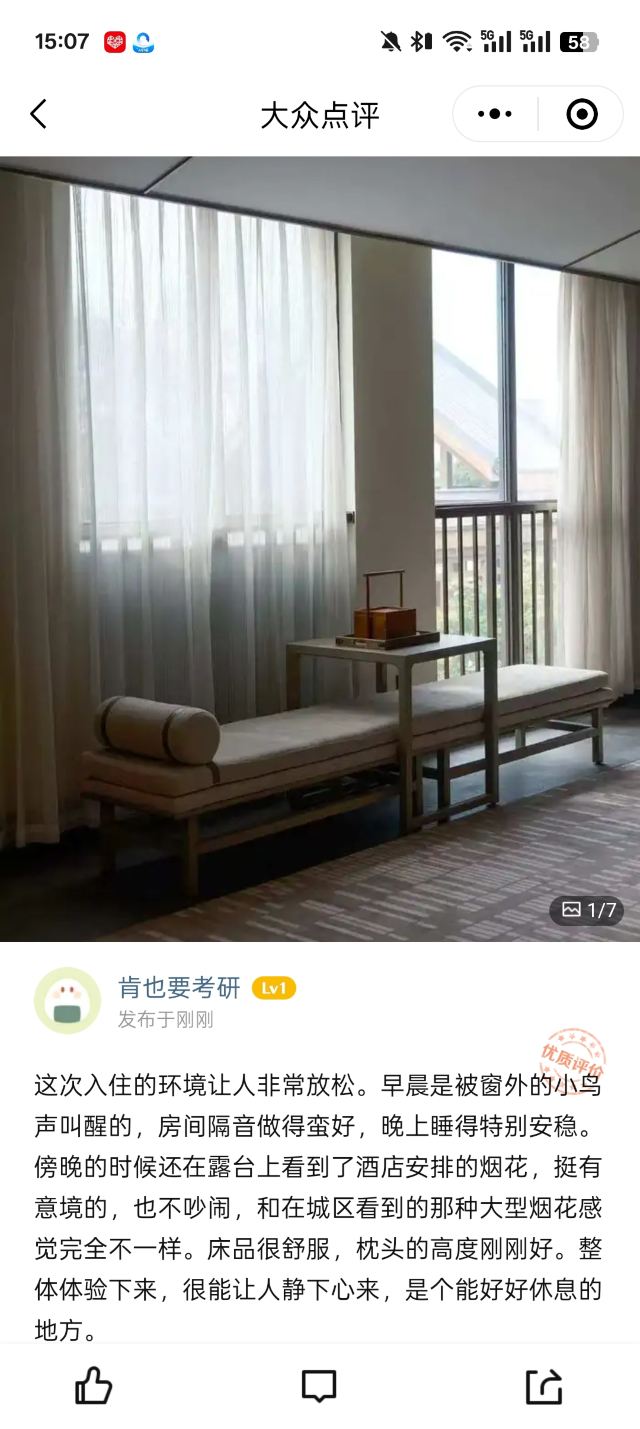Close the mini program with the circle button
Viewport: 640px width, 1429px height.
pos(581,114)
